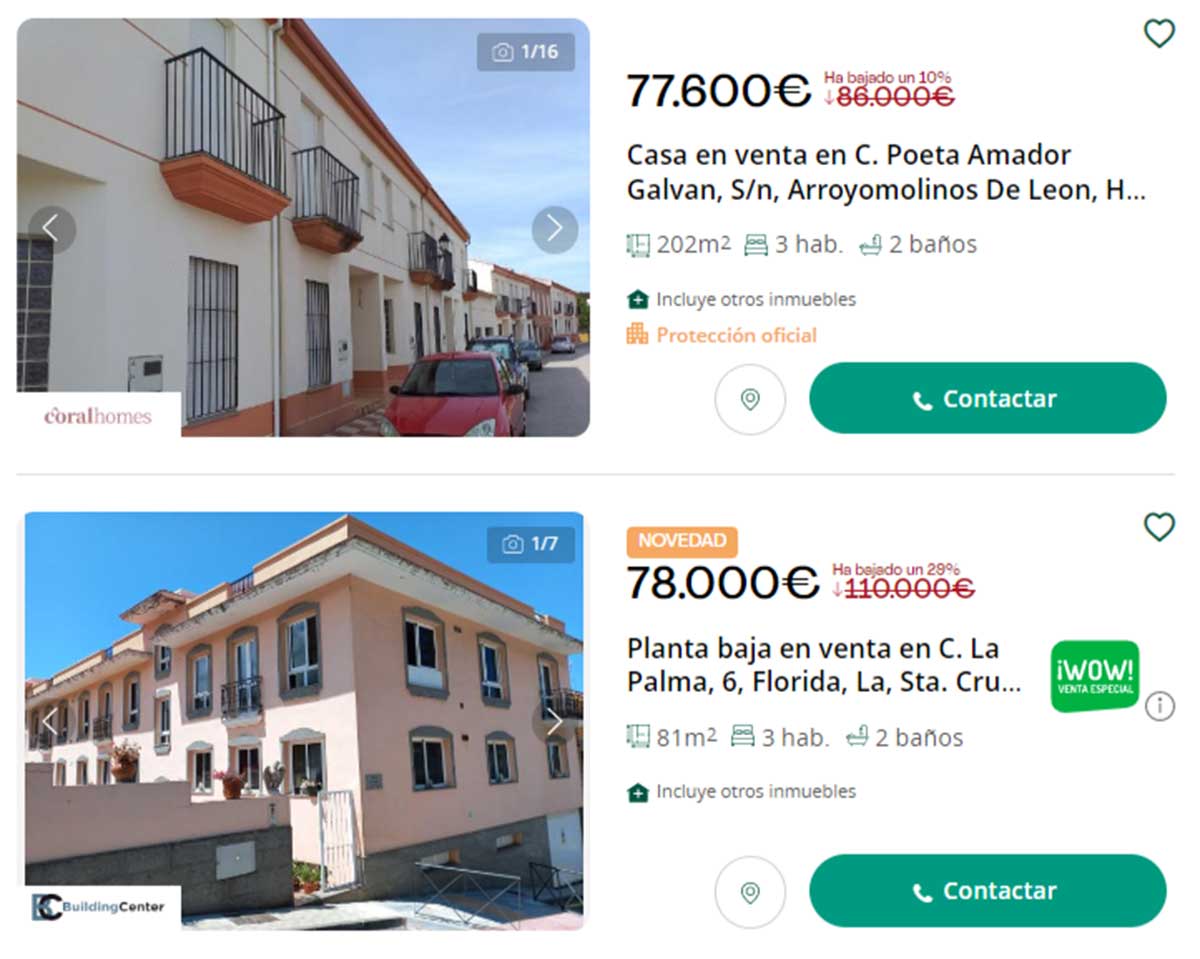Contact seller of the C. La Palma property
The height and width of the screenshot is (959, 1200).
point(987,890)
